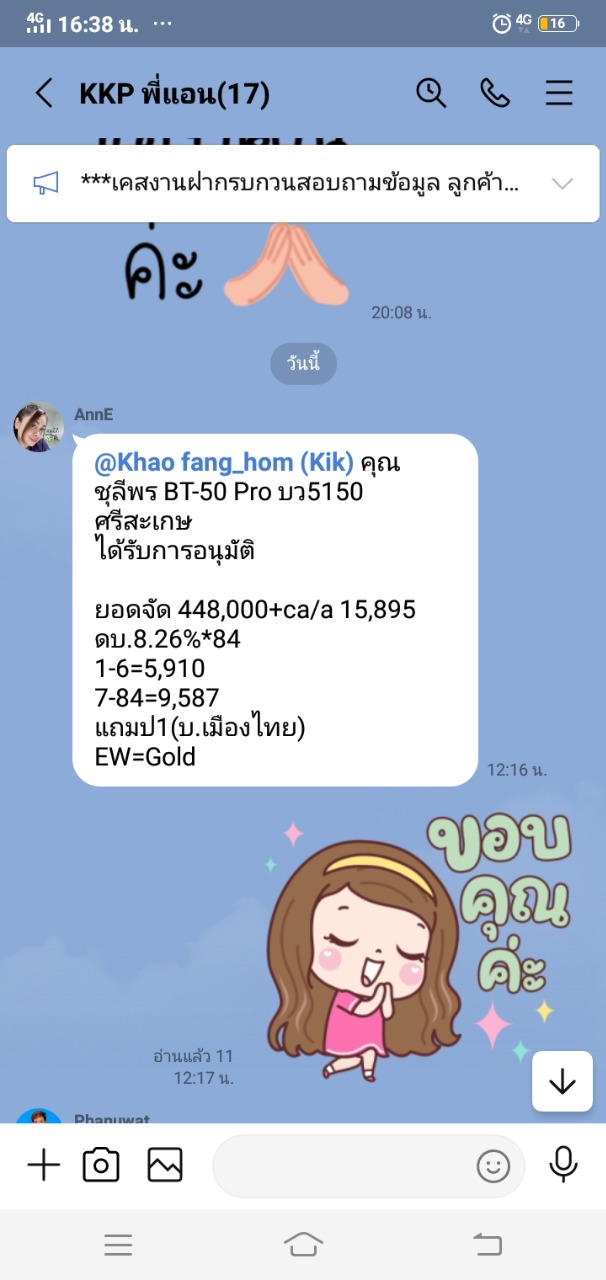Go back from KKP chat
This screenshot has width=606, height=1280.
44,94
